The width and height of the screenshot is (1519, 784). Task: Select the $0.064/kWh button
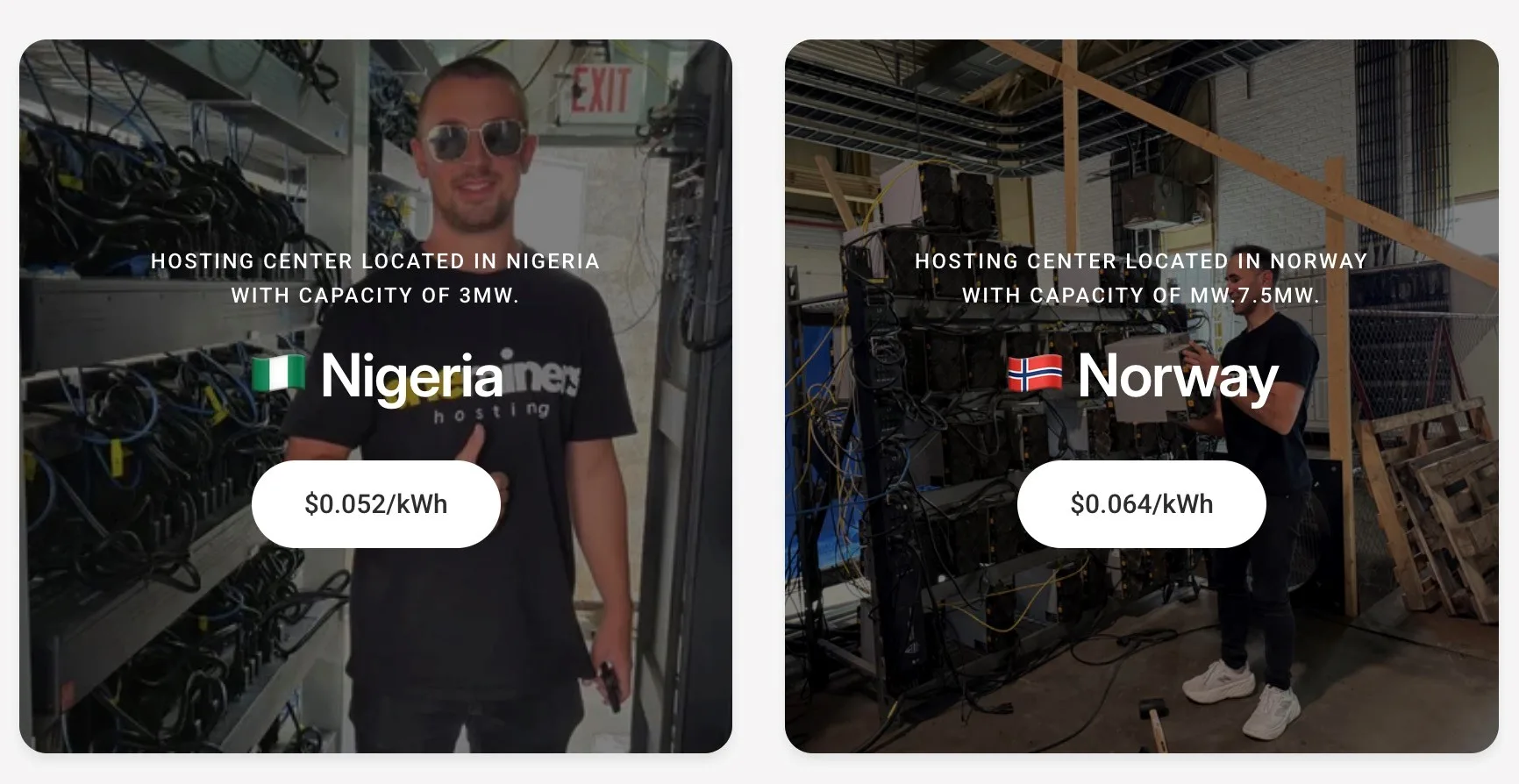[1141, 504]
